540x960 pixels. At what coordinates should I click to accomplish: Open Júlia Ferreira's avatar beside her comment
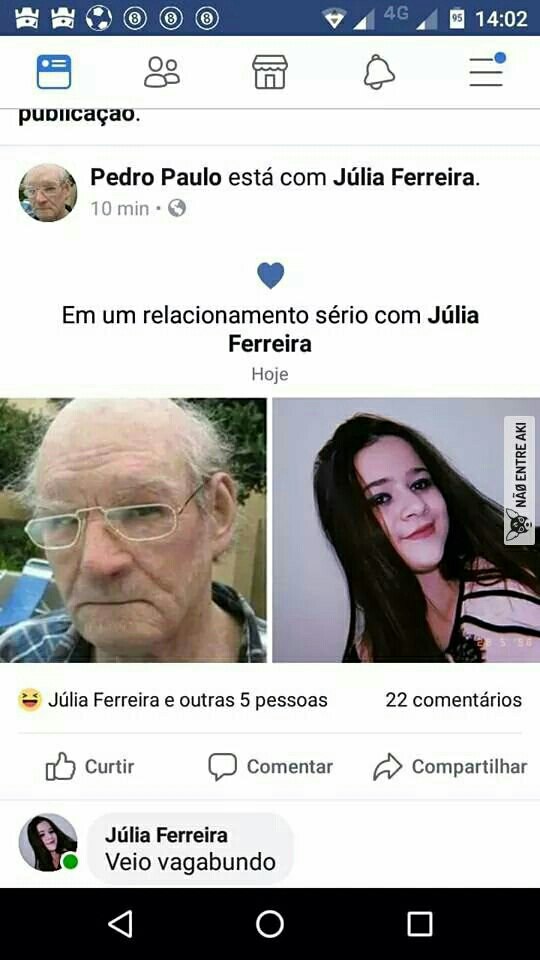click(48, 842)
